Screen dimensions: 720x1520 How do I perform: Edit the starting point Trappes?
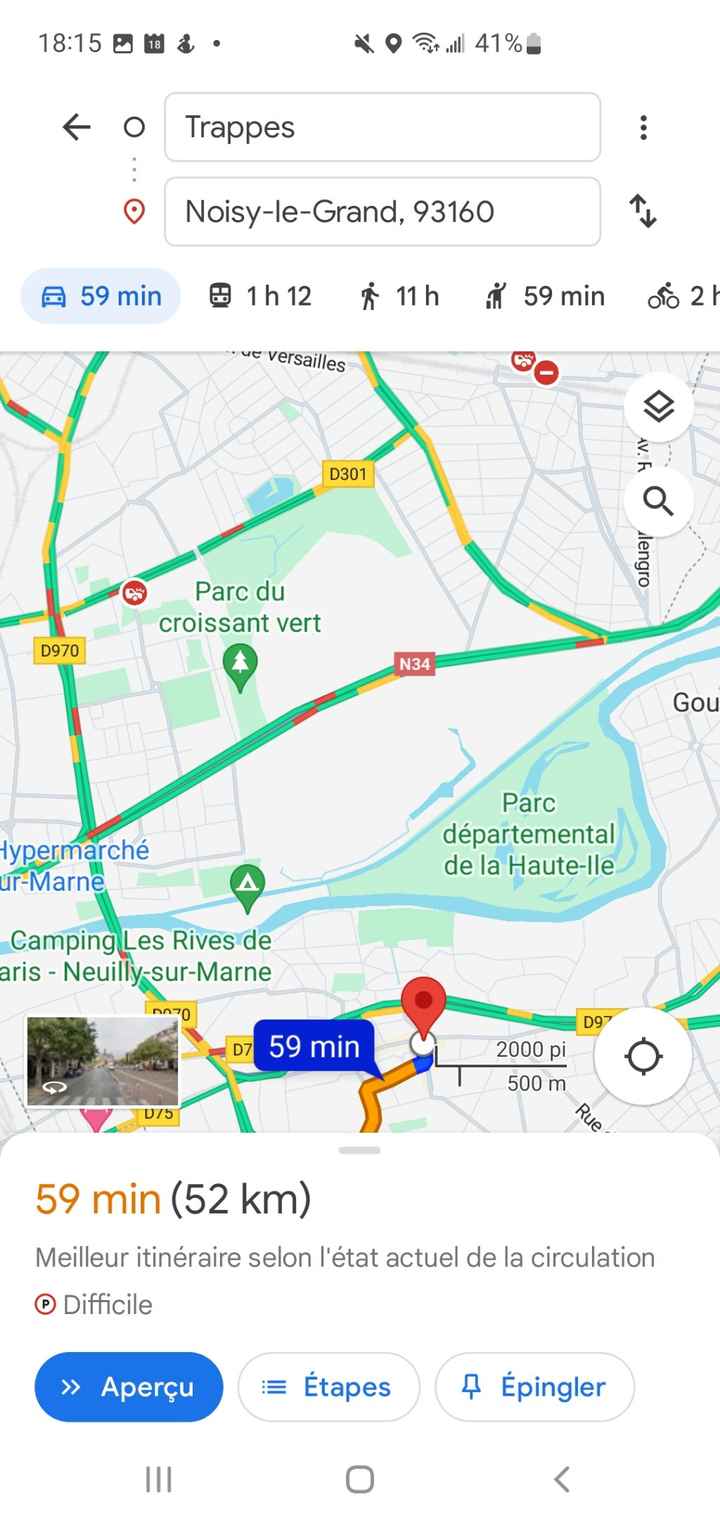pyautogui.click(x=382, y=127)
